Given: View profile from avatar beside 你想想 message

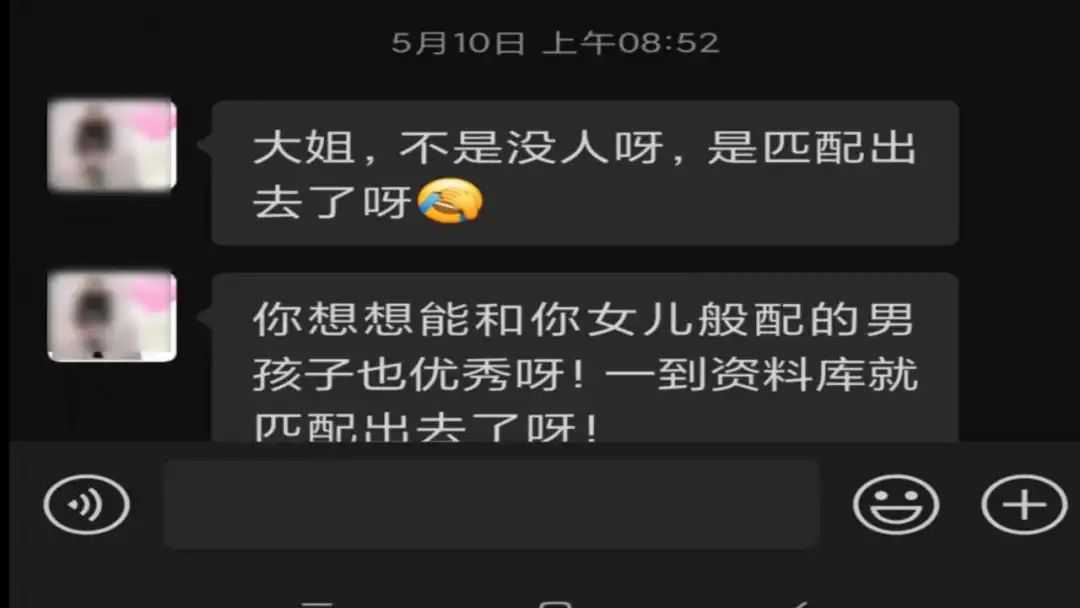Looking at the screenshot, I should coord(112,316).
